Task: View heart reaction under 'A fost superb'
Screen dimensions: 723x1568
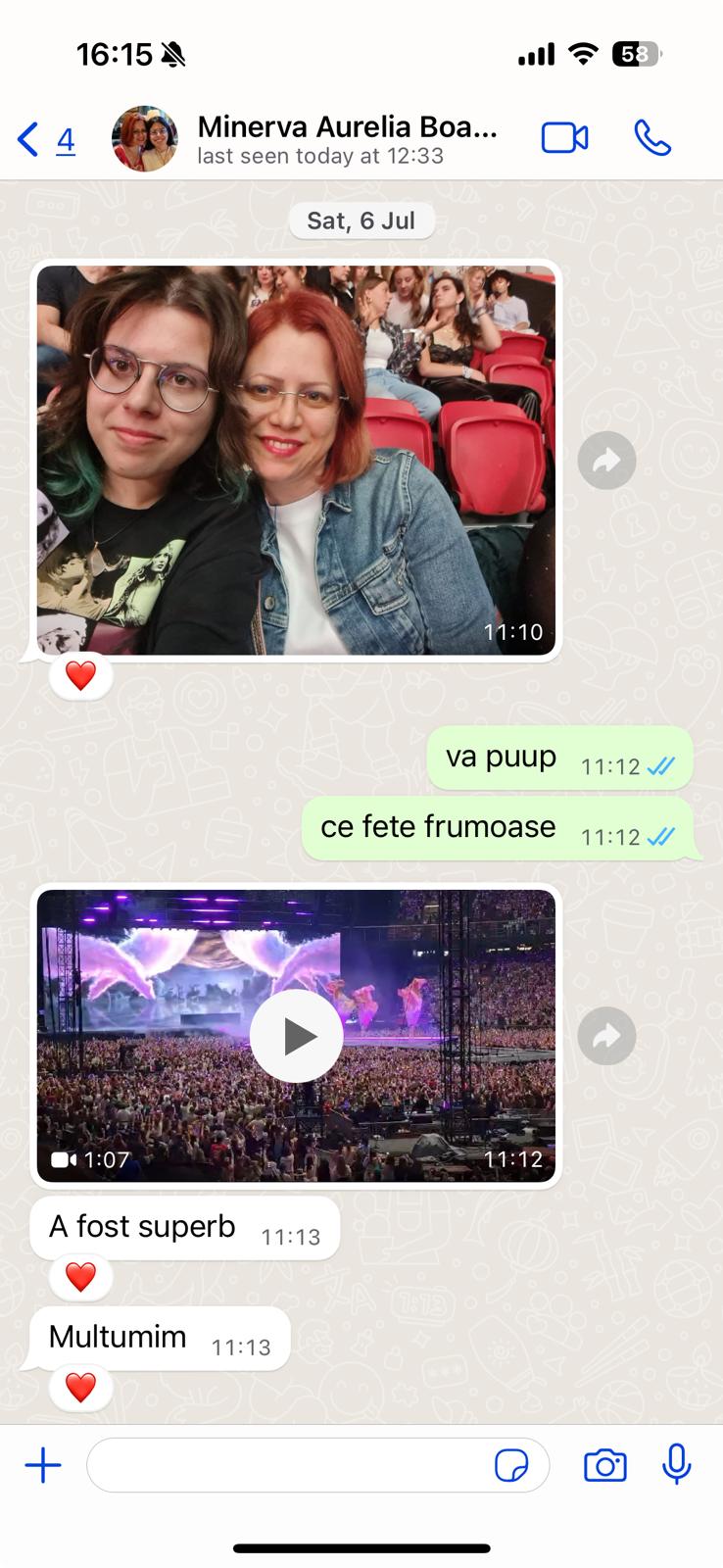Action: 80,1276
